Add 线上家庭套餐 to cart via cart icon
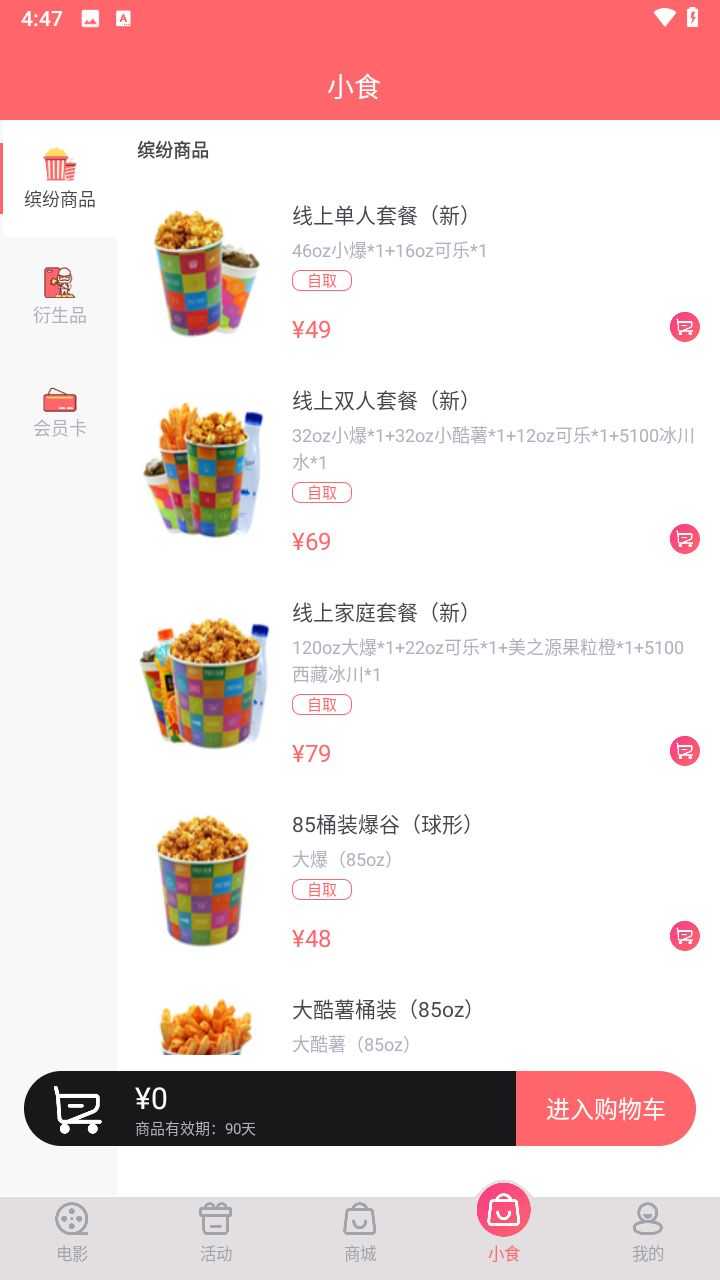 click(x=684, y=751)
